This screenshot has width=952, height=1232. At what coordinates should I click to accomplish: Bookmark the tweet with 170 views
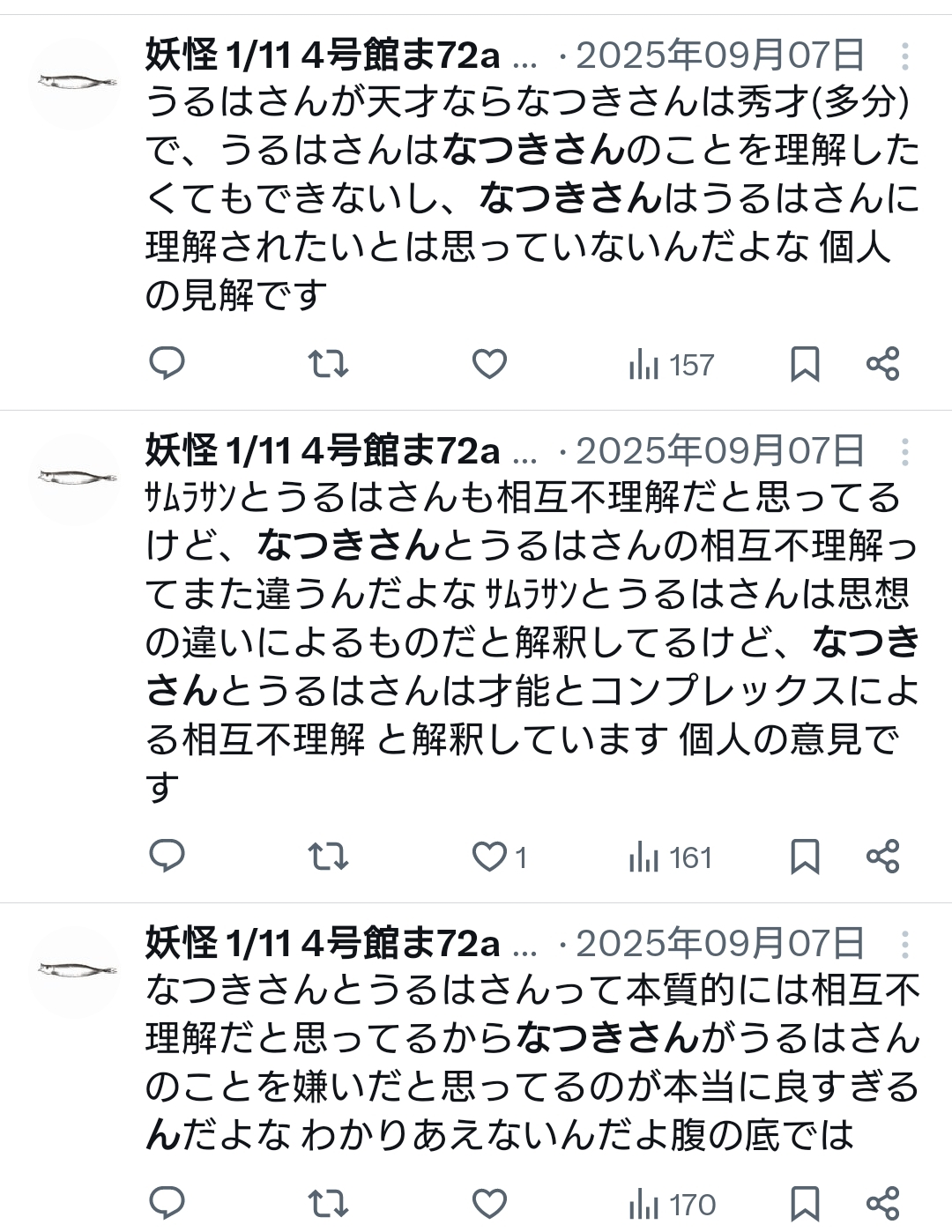click(x=804, y=1203)
